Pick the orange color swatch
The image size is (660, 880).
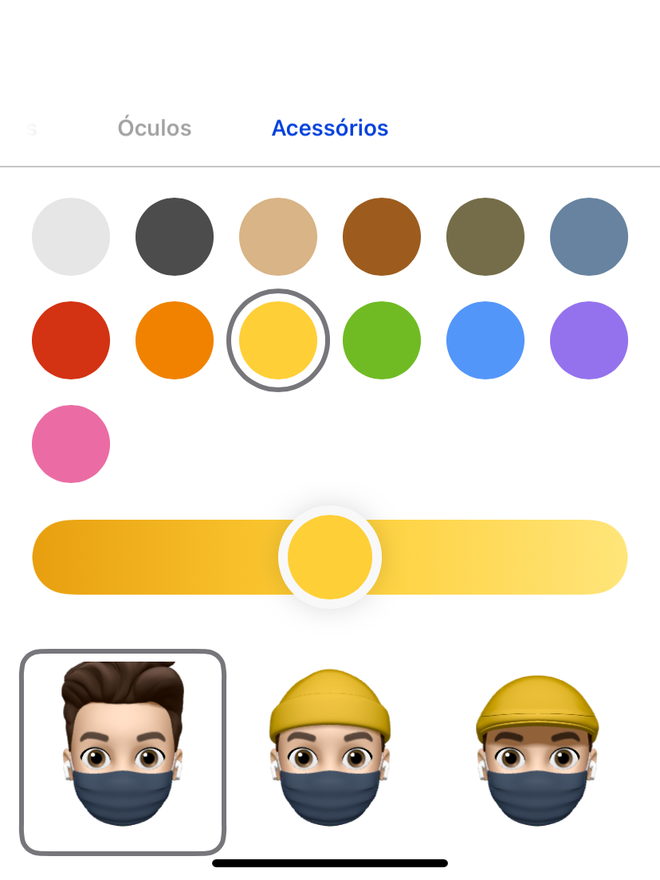175,340
